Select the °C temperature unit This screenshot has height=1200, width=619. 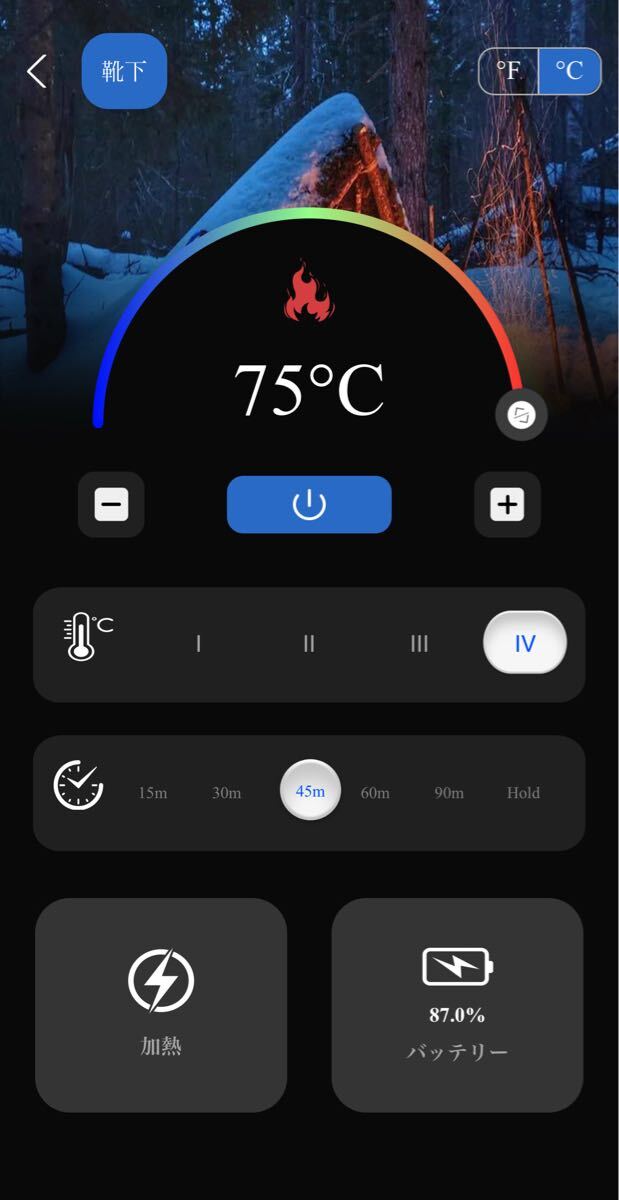tap(569, 71)
